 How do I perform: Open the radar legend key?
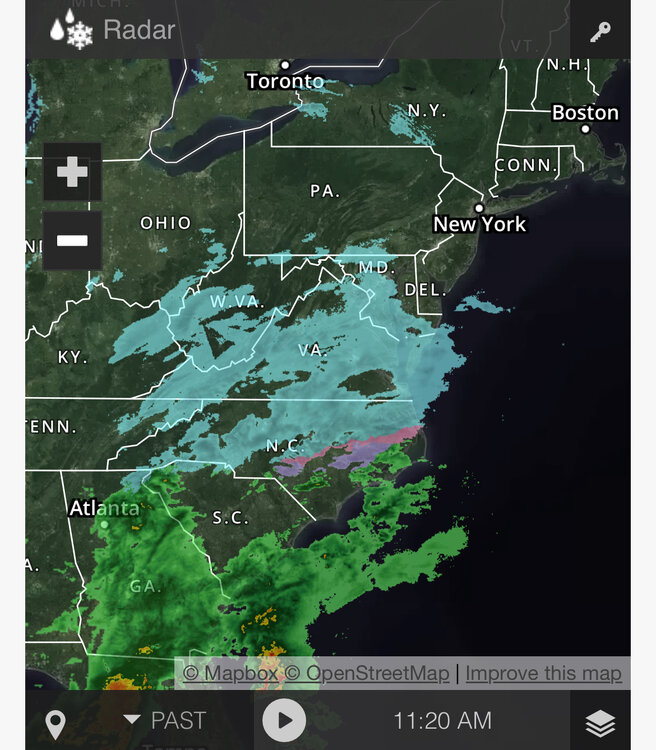click(600, 32)
